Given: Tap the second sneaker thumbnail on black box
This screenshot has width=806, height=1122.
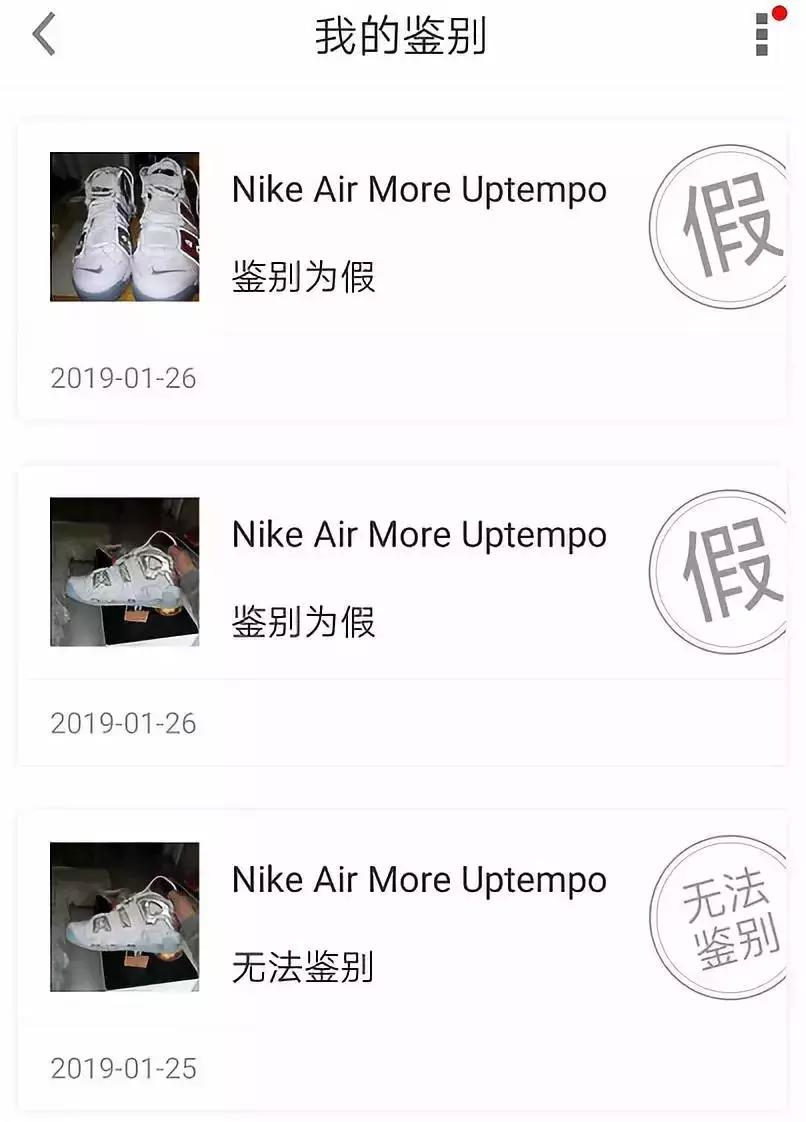Looking at the screenshot, I should [x=124, y=571].
